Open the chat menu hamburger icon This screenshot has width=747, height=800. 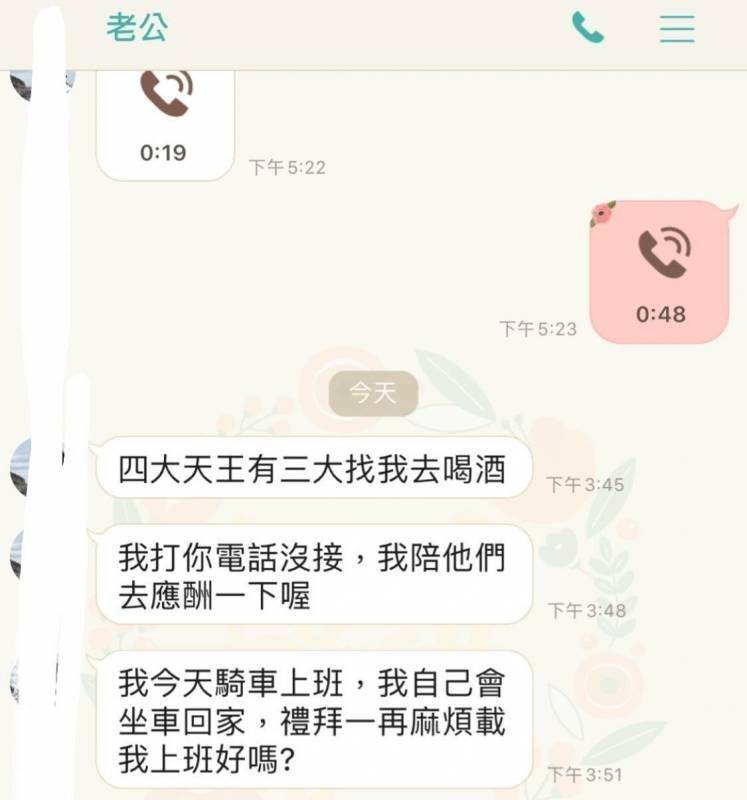[677, 28]
